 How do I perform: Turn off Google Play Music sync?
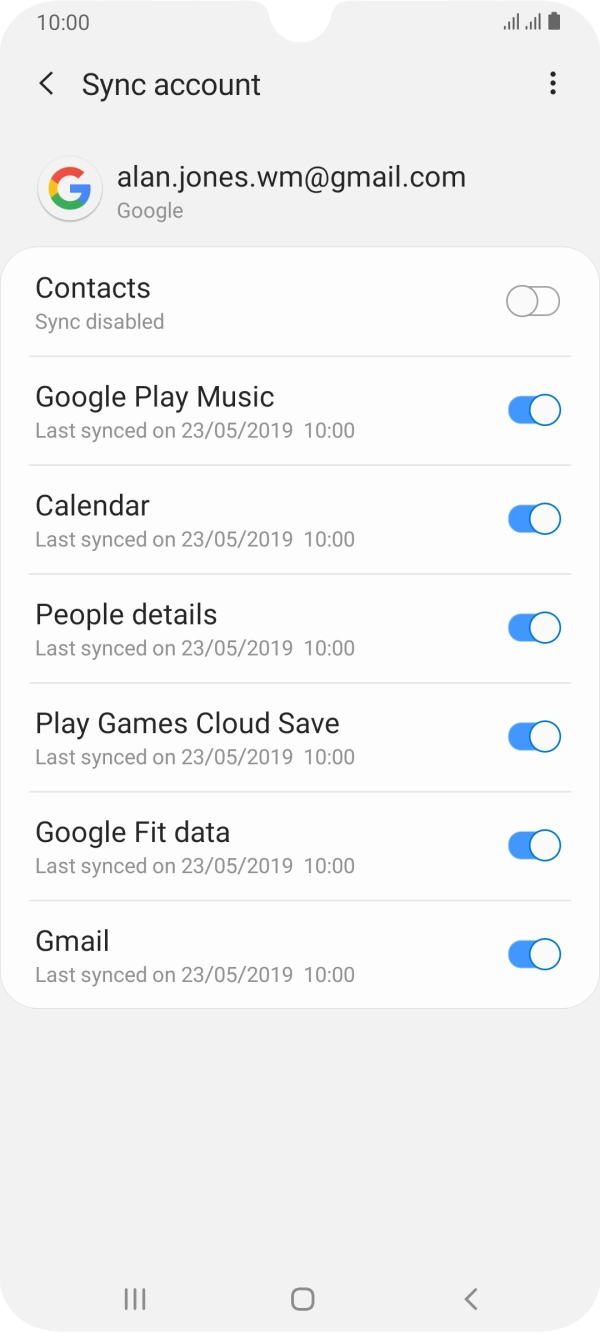534,410
